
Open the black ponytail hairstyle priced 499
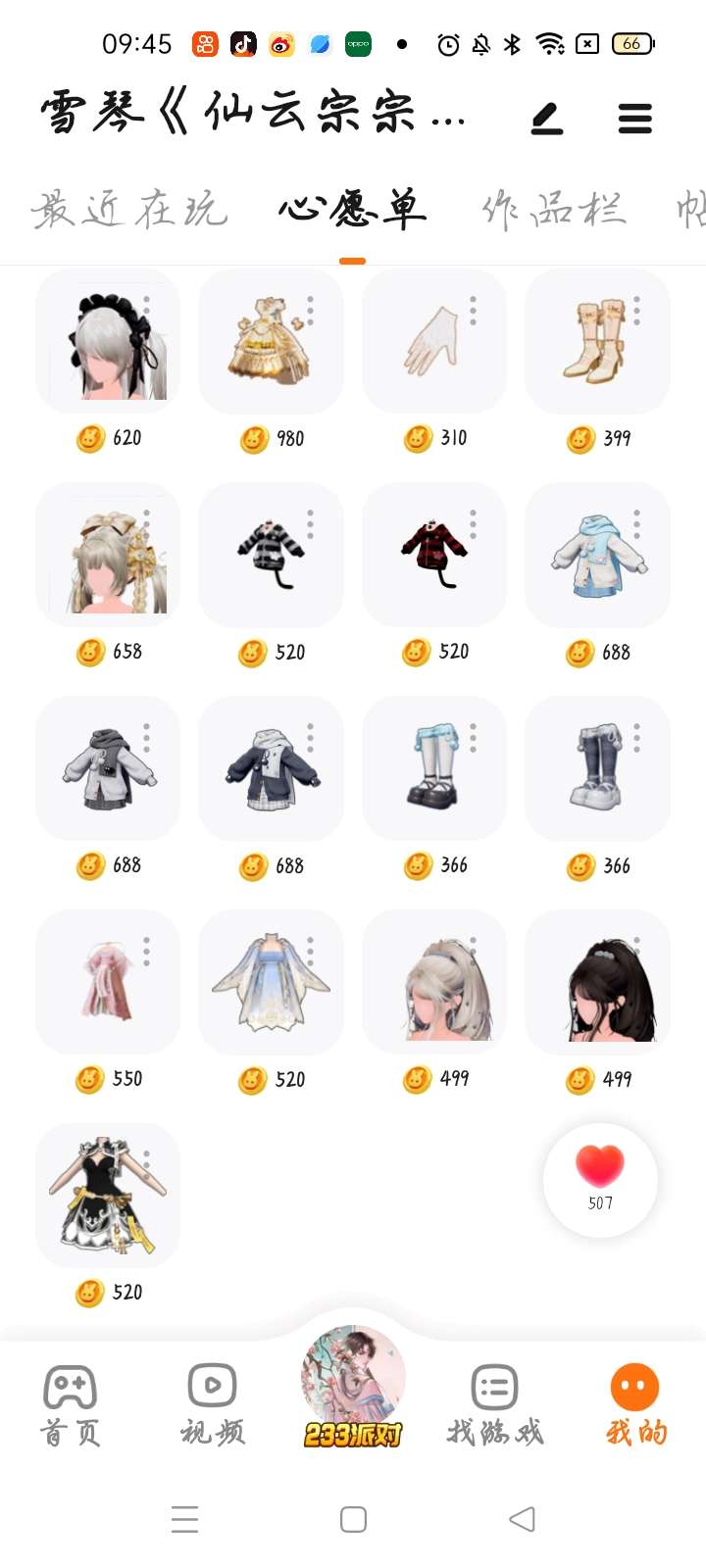tap(597, 982)
